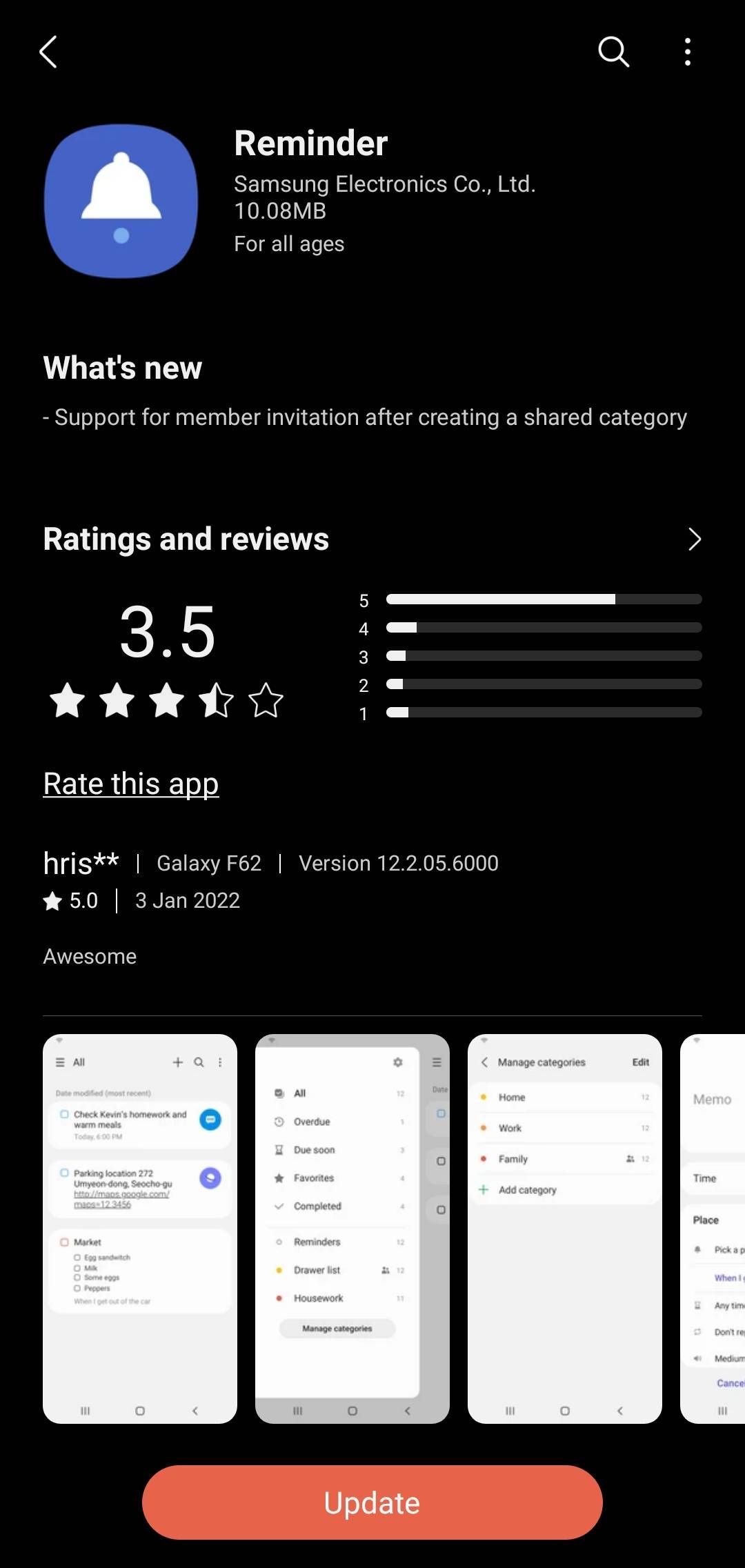The image size is (745, 1568).
Task: Tap the Rate this app link
Action: pos(131,784)
